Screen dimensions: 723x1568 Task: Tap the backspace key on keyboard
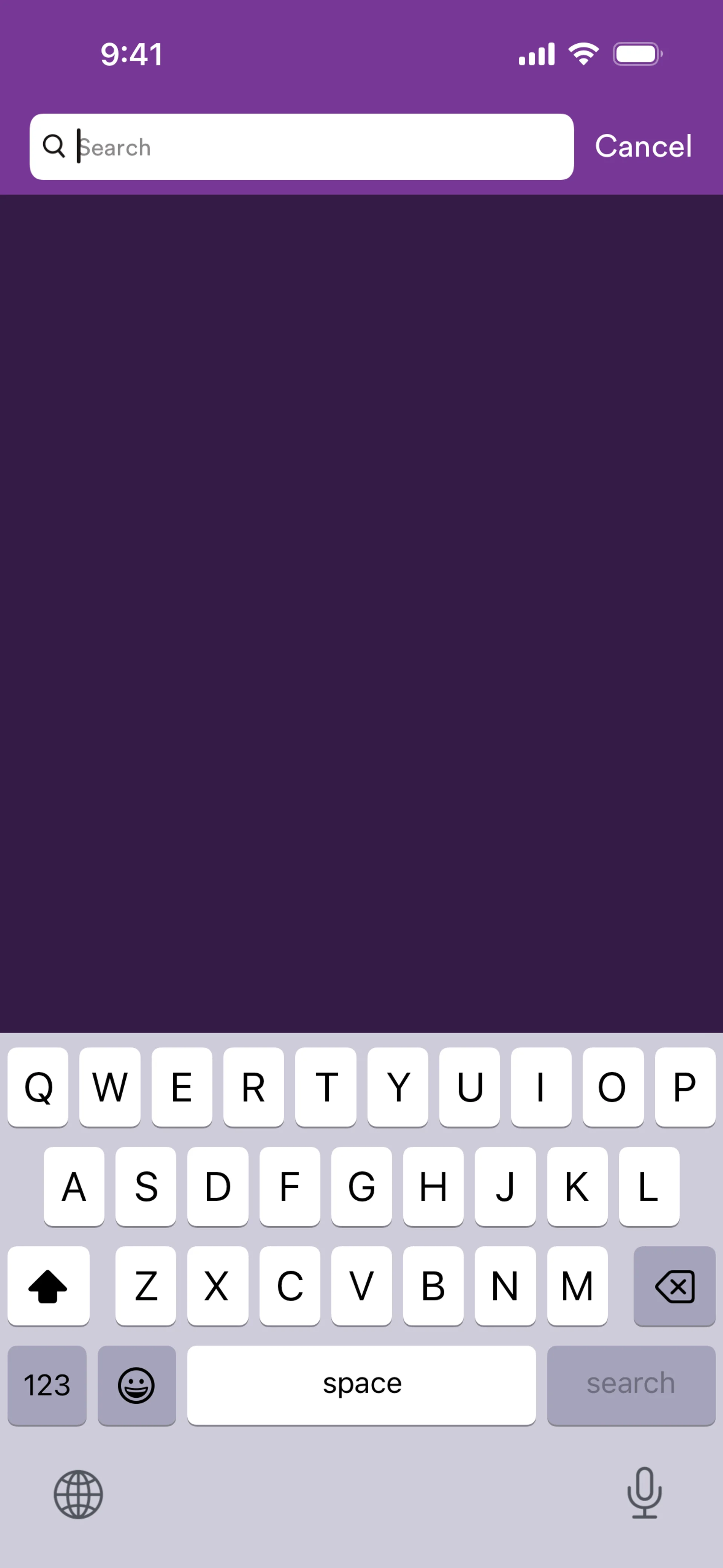[674, 1285]
